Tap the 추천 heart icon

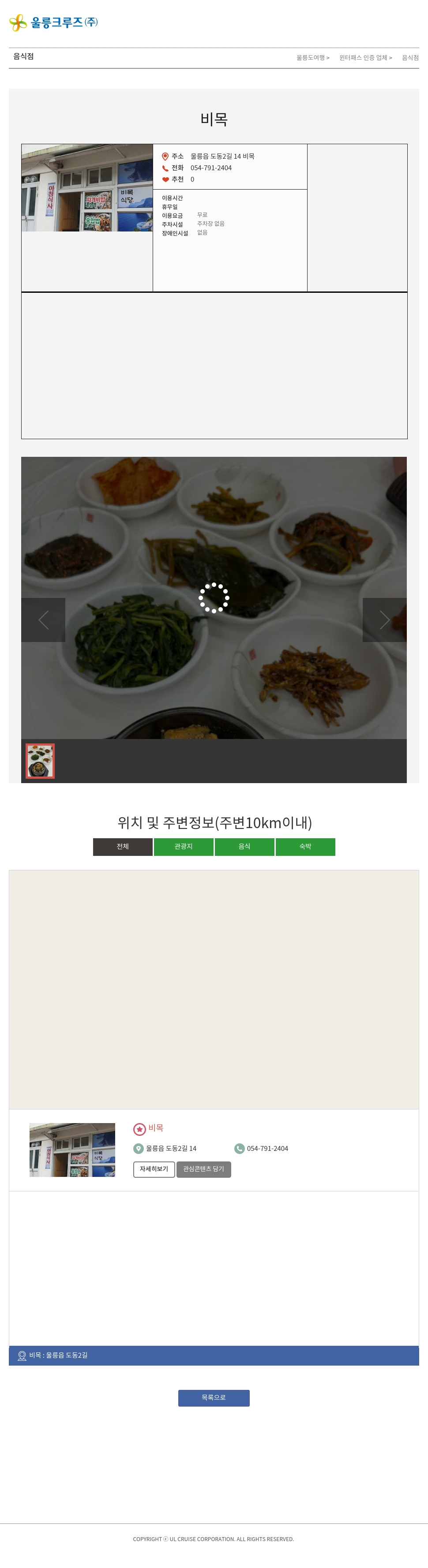click(165, 179)
